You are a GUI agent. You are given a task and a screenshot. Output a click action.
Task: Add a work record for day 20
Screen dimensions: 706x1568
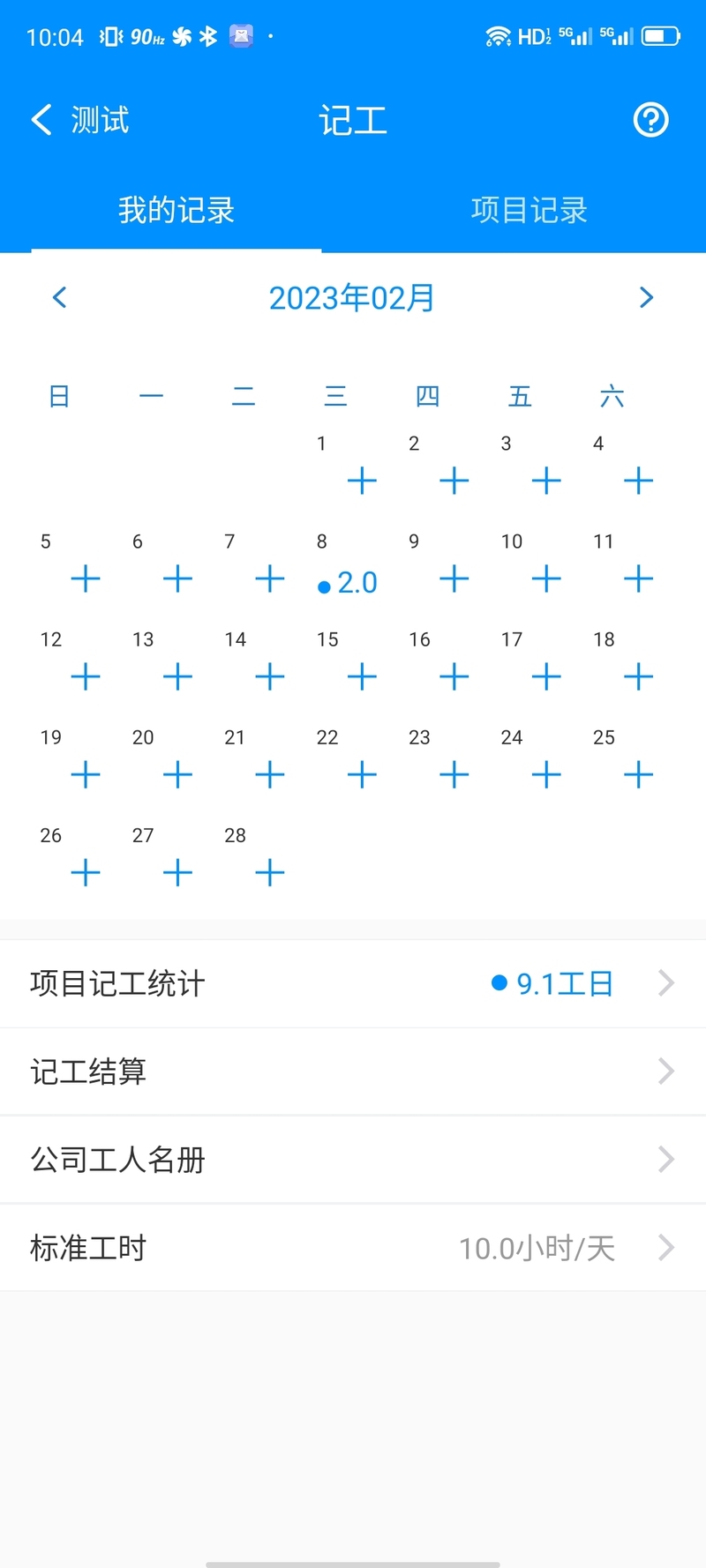(177, 774)
